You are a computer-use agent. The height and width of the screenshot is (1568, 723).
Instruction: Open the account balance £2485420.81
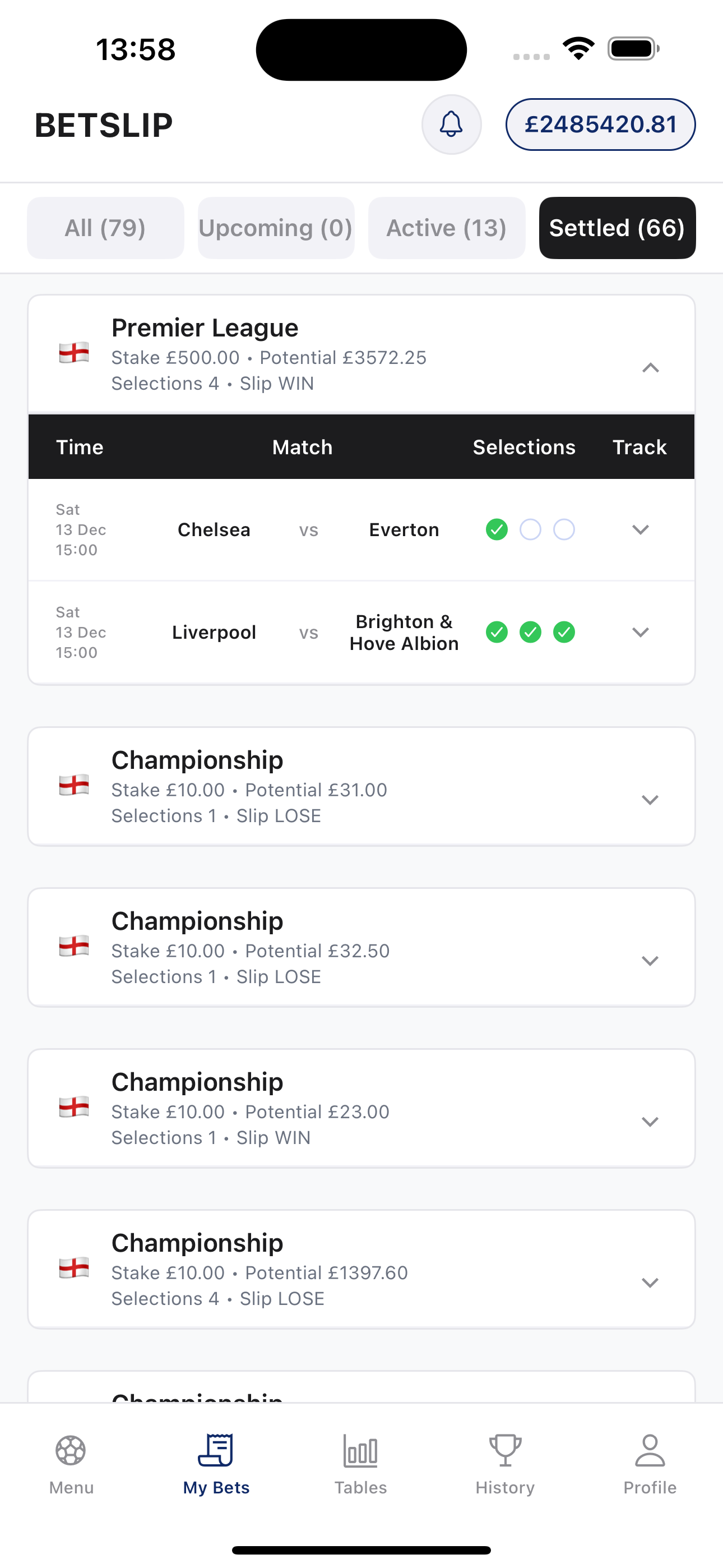(x=600, y=124)
